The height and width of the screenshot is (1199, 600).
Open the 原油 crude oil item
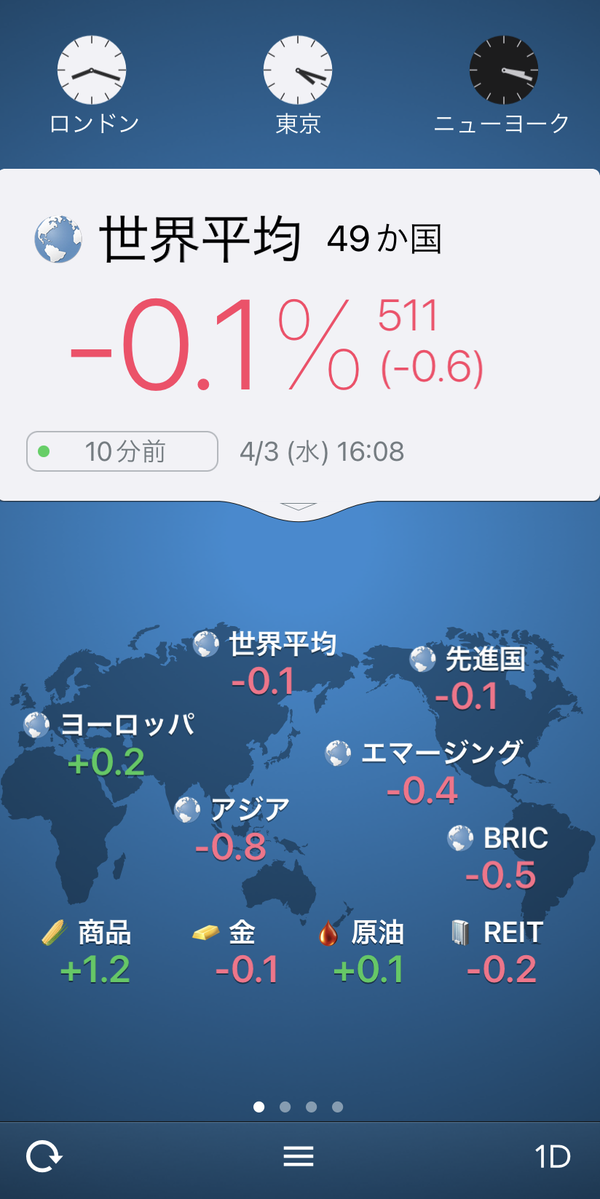click(x=362, y=951)
